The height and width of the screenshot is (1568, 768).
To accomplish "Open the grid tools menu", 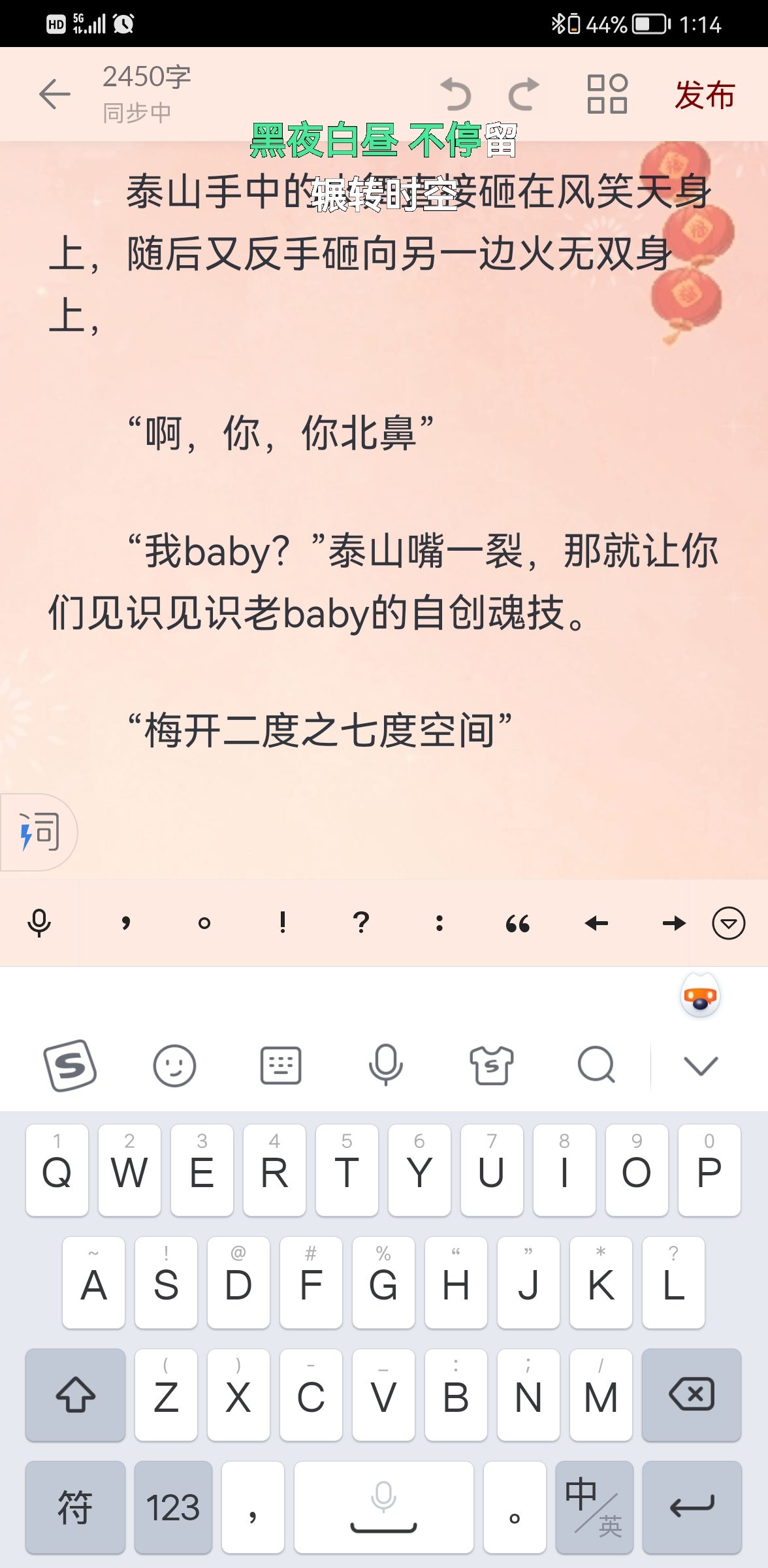I will click(x=607, y=94).
